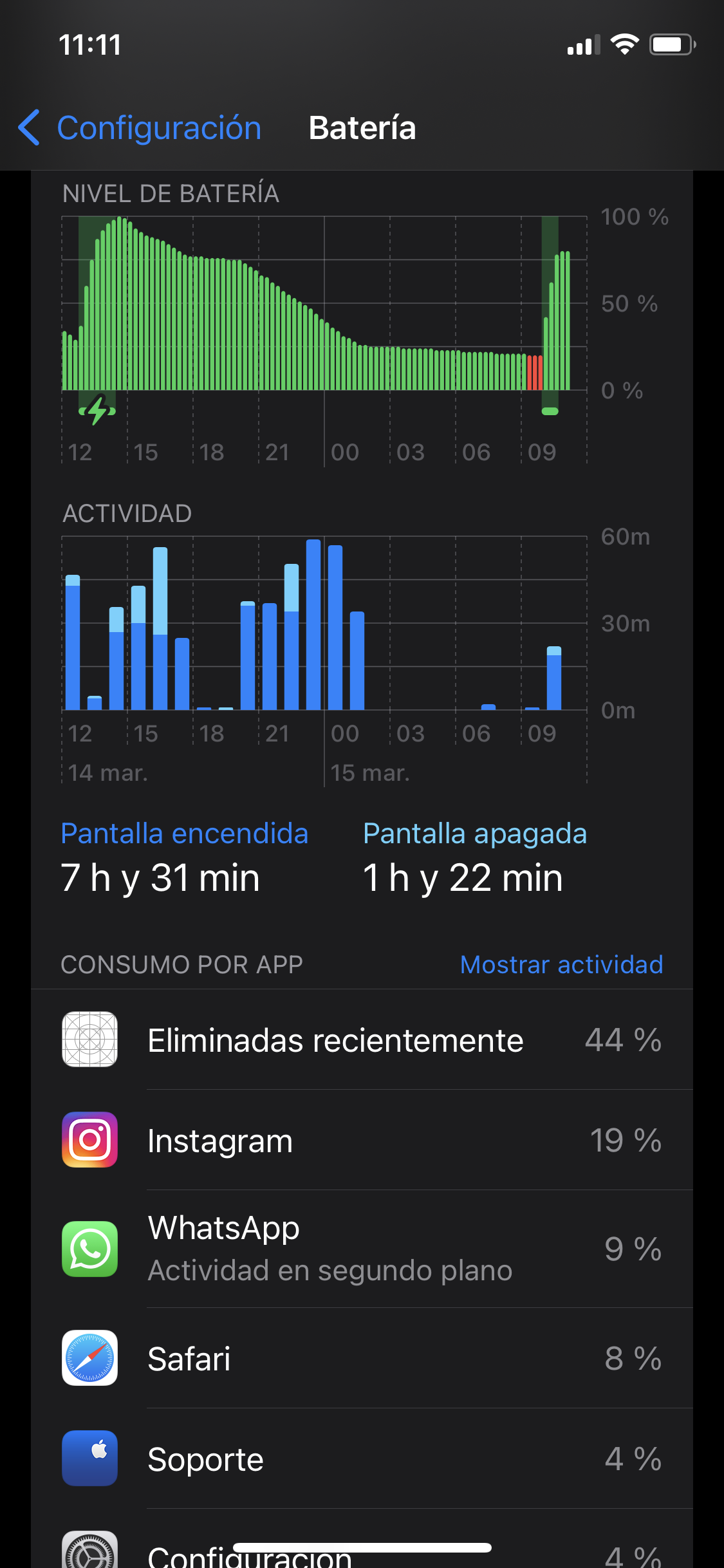This screenshot has height=1568, width=724.
Task: Tap the Mostrar actividad link
Action: click(x=561, y=964)
